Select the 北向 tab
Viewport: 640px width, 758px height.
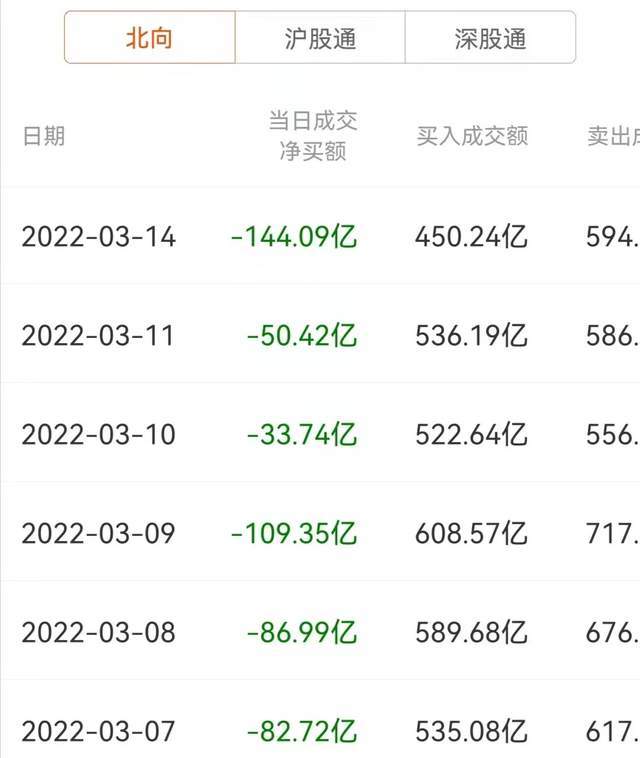150,39
